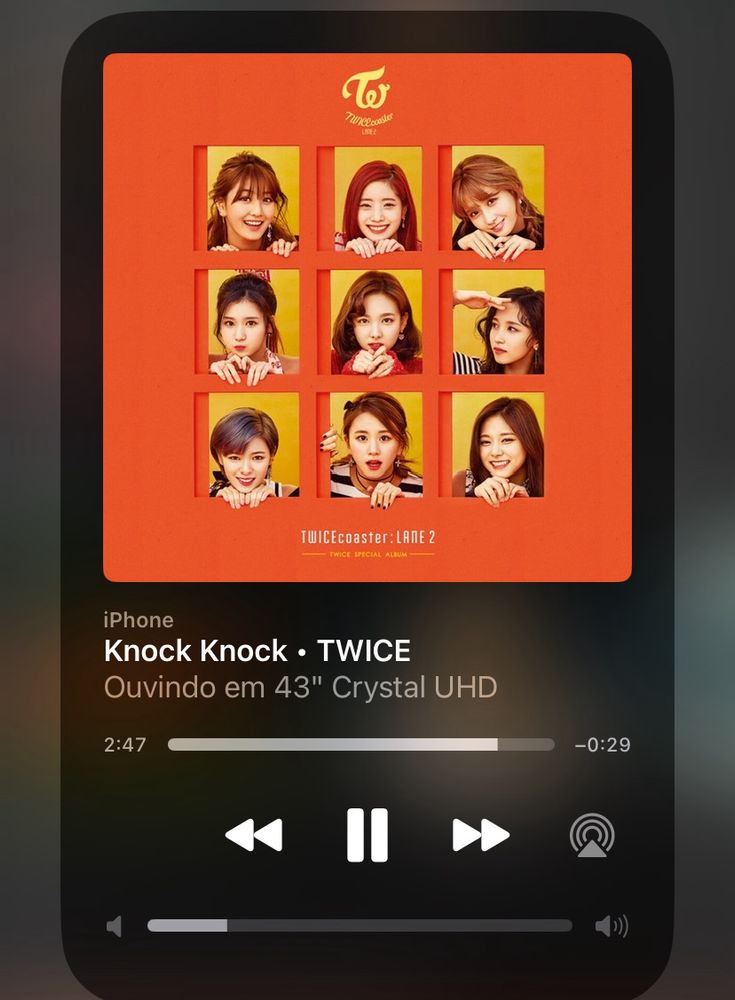Tap the song progress bar
735x1000 pixels.
pyautogui.click(x=361, y=744)
